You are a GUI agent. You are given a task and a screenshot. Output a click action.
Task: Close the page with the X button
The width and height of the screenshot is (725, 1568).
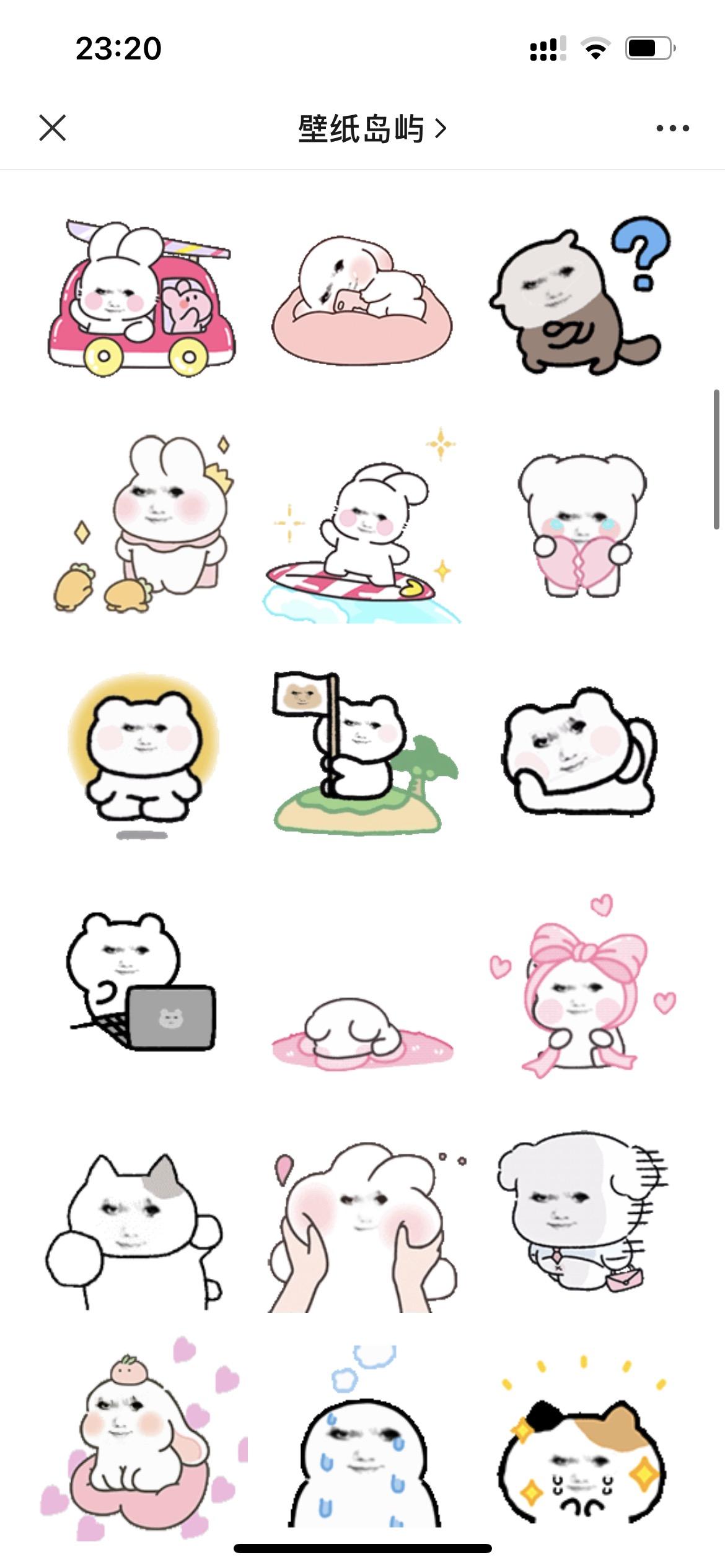tap(53, 128)
